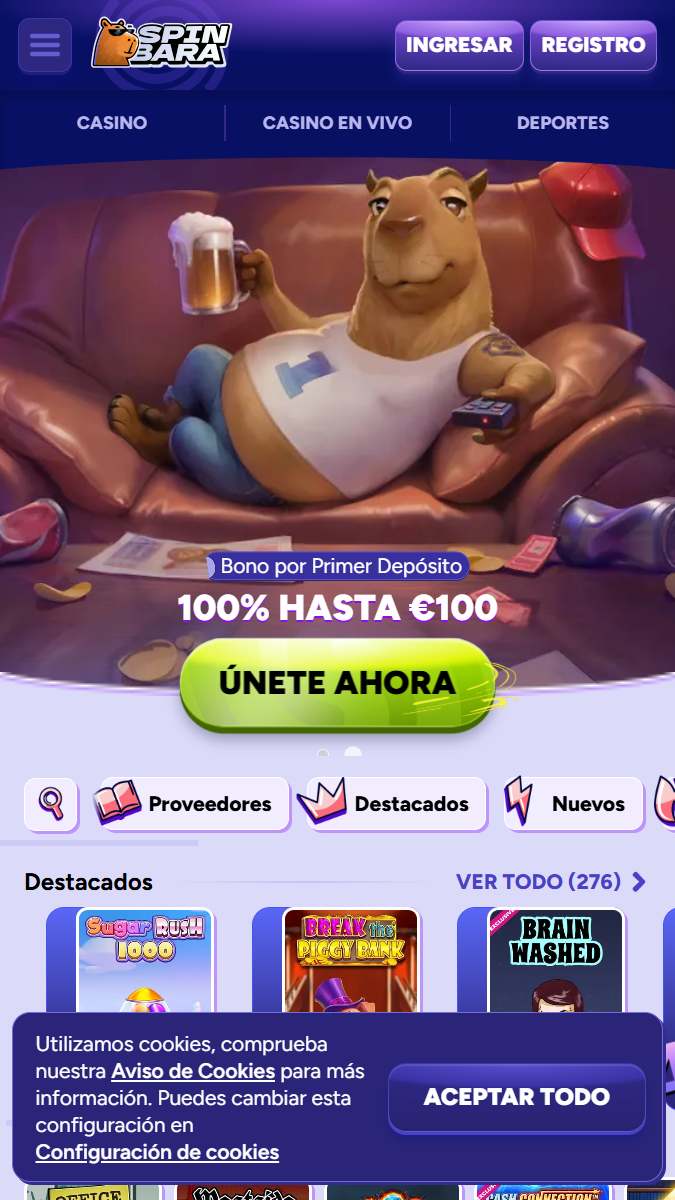This screenshot has height=1200, width=675.
Task: Open Configuración de cookies link
Action: [157, 1152]
